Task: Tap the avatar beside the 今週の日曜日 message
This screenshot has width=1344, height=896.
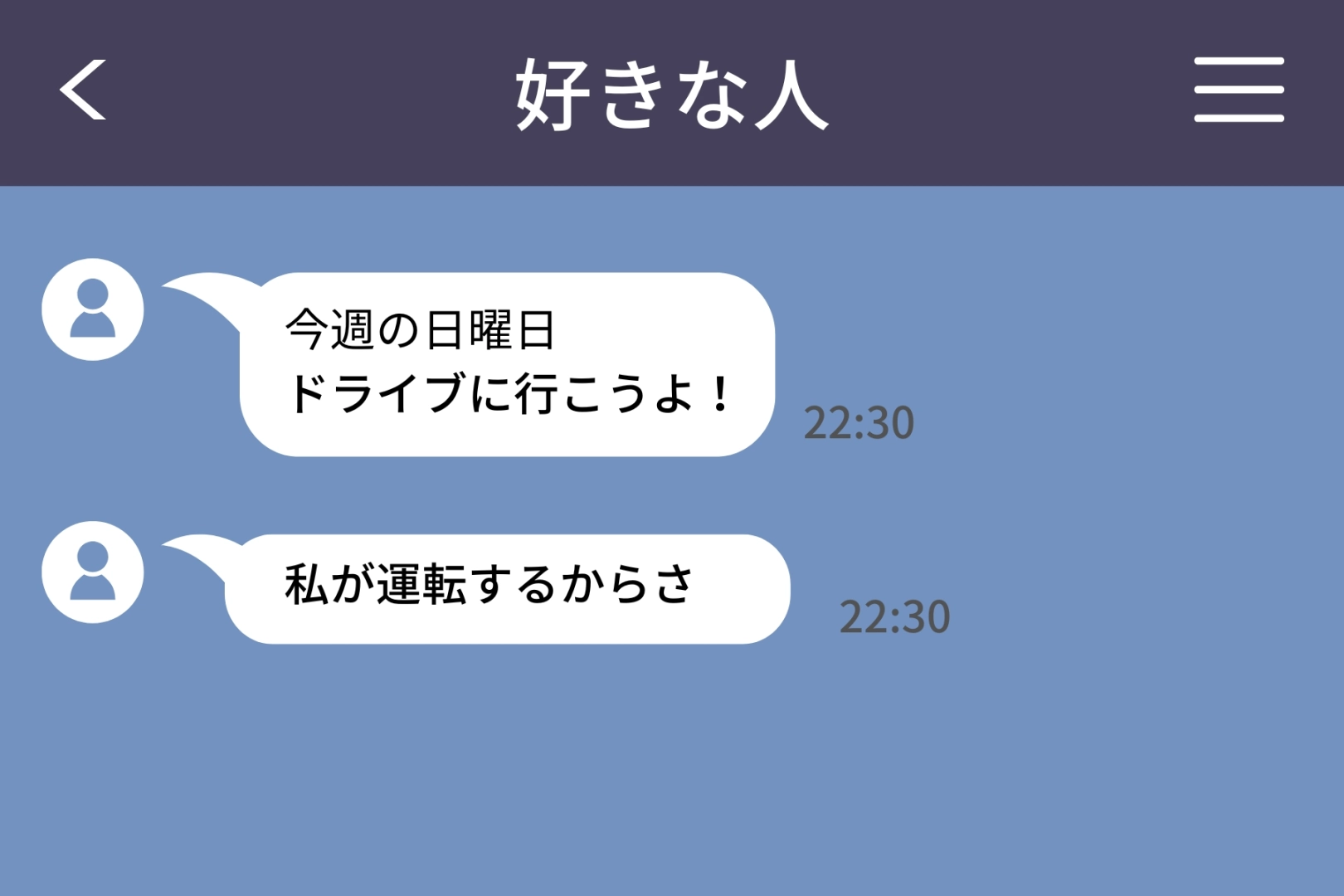Action: [x=93, y=309]
